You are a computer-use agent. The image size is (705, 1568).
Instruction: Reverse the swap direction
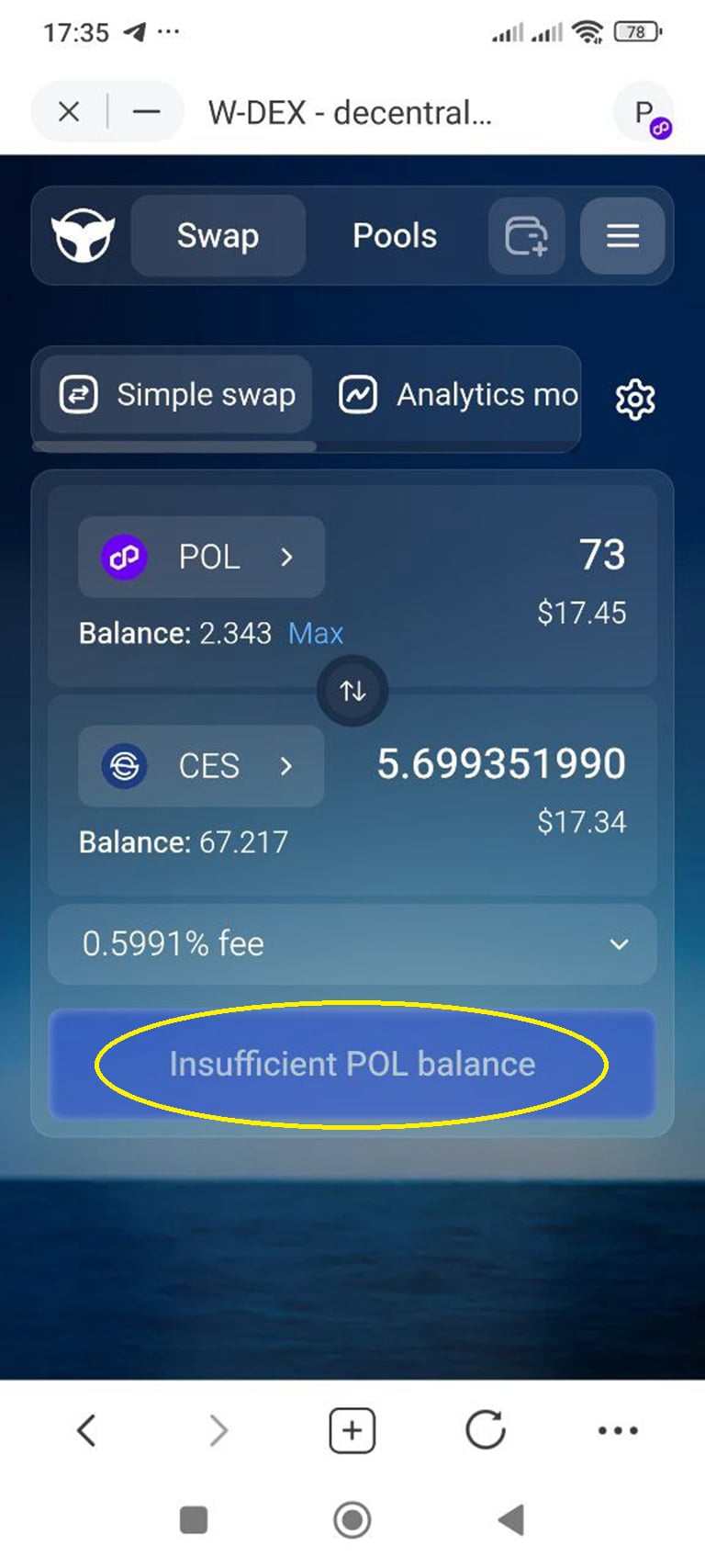point(352,691)
